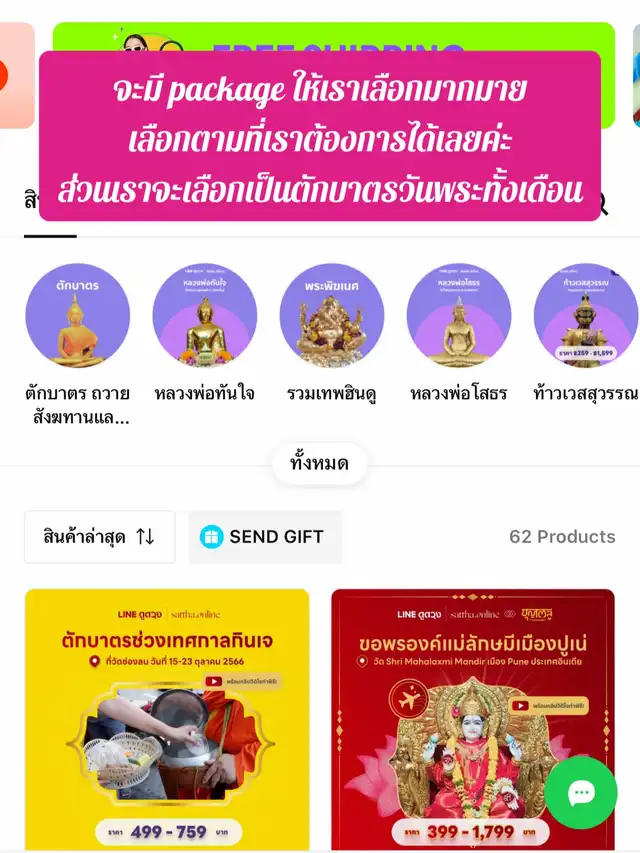The width and height of the screenshot is (640, 853).
Task: Select the รวมเทพฮินดู category
Action: 332,316
